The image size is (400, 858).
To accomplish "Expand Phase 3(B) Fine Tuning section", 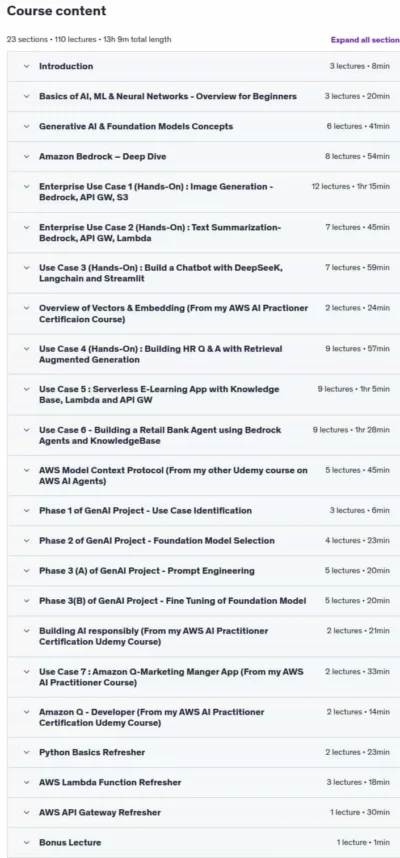I will pyautogui.click(x=204, y=601).
